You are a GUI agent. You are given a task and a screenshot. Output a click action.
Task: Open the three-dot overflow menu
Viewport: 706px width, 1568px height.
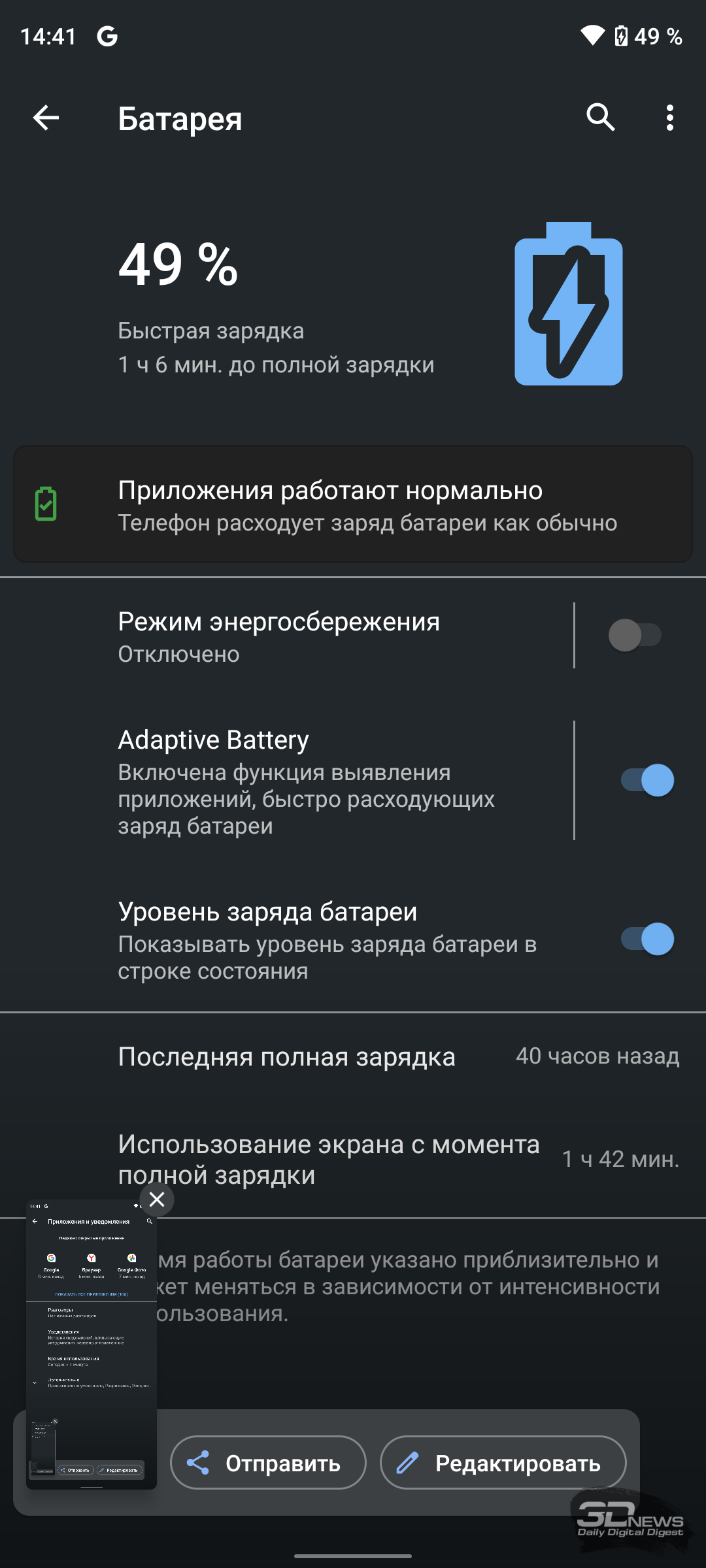(x=669, y=118)
